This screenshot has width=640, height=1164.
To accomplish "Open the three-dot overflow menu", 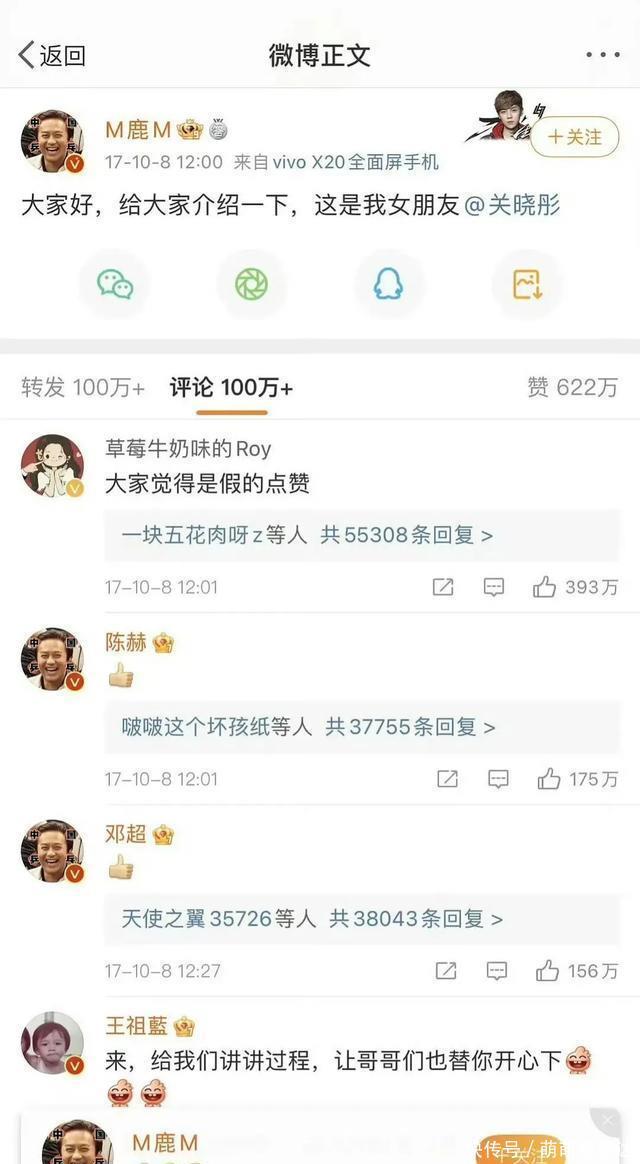I will point(602,55).
